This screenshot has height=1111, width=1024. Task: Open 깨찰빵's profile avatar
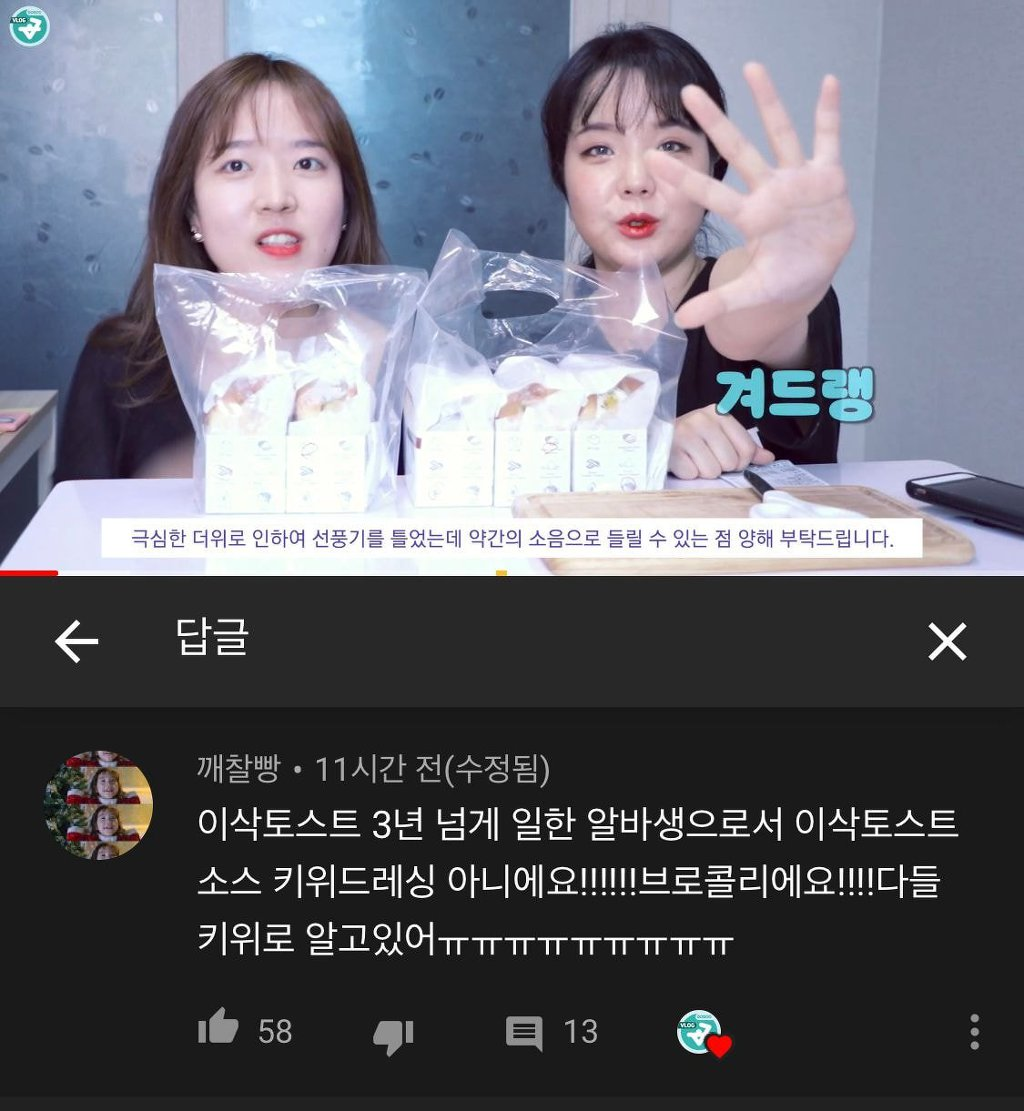tap(98, 805)
